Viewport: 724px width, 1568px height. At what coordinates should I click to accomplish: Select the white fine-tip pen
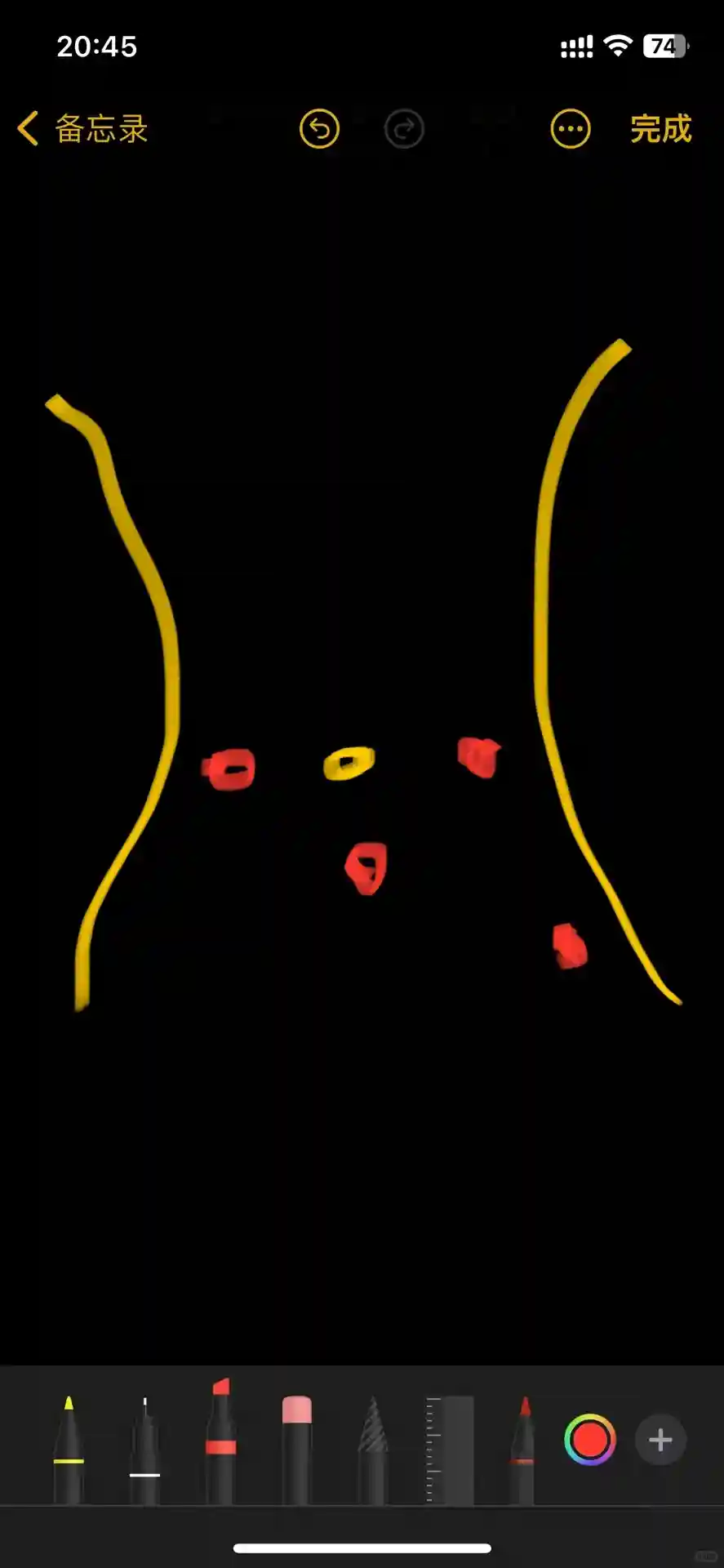coord(144,1449)
